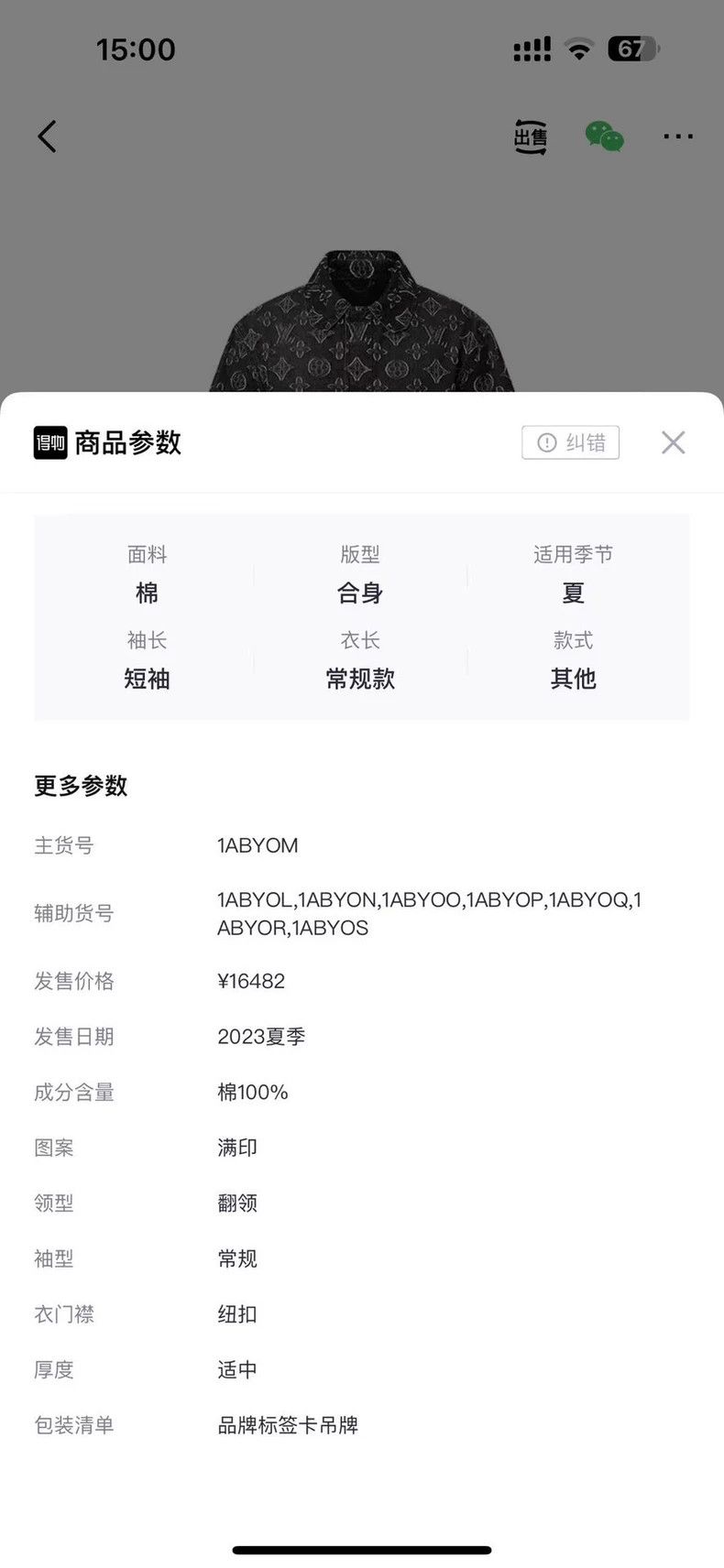
Task: Open the 出售 sell icon
Action: click(x=531, y=136)
